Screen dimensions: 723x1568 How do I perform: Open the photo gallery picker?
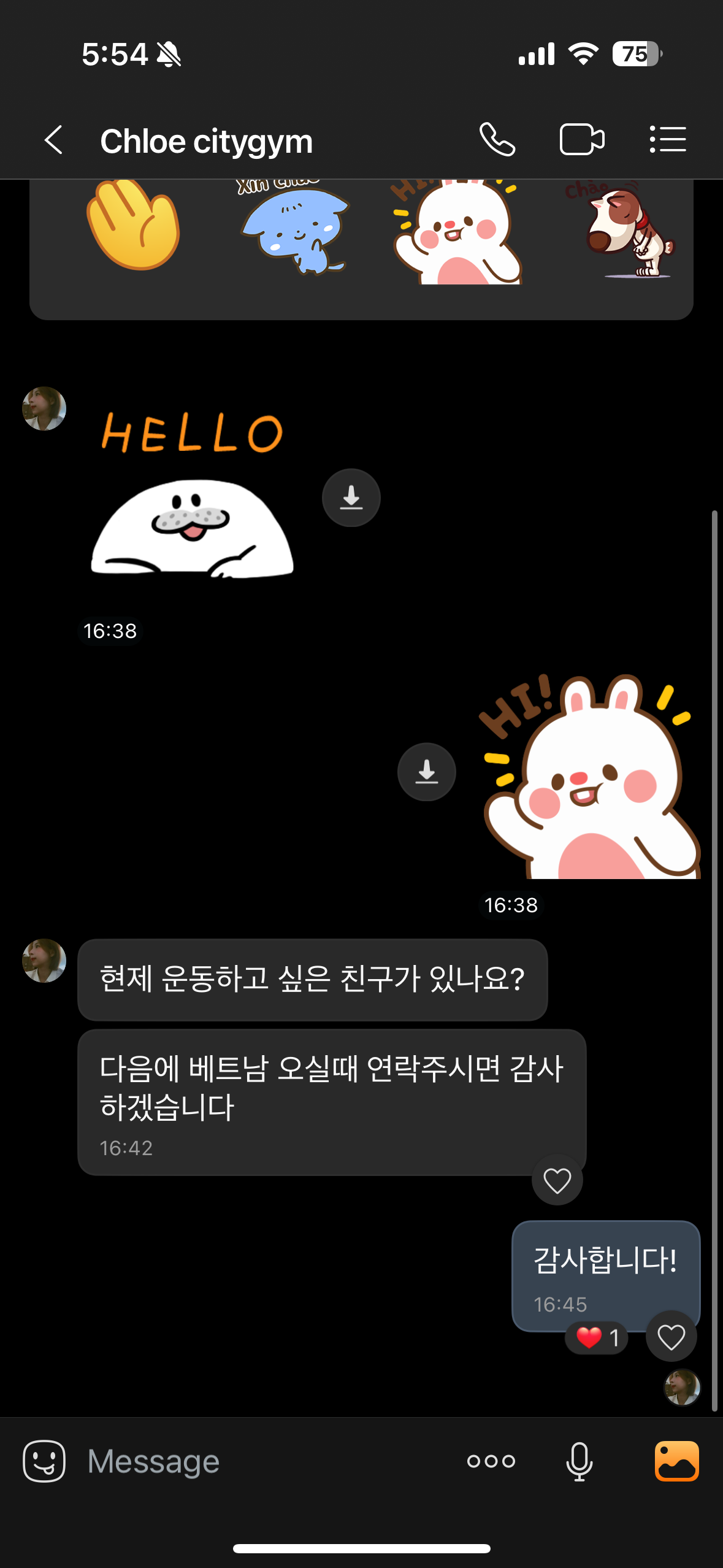coord(677,1461)
